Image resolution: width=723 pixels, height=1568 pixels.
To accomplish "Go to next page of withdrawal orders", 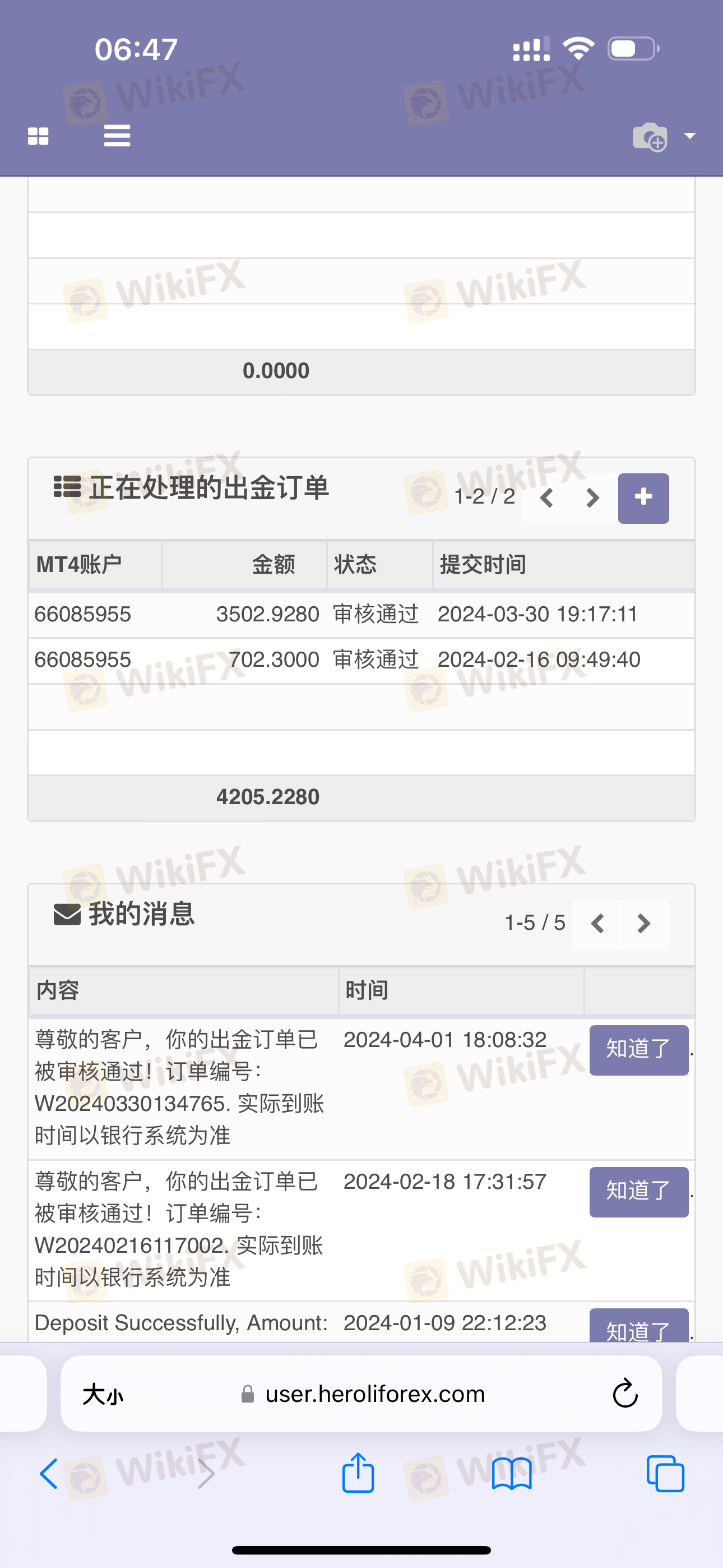I will (593, 498).
